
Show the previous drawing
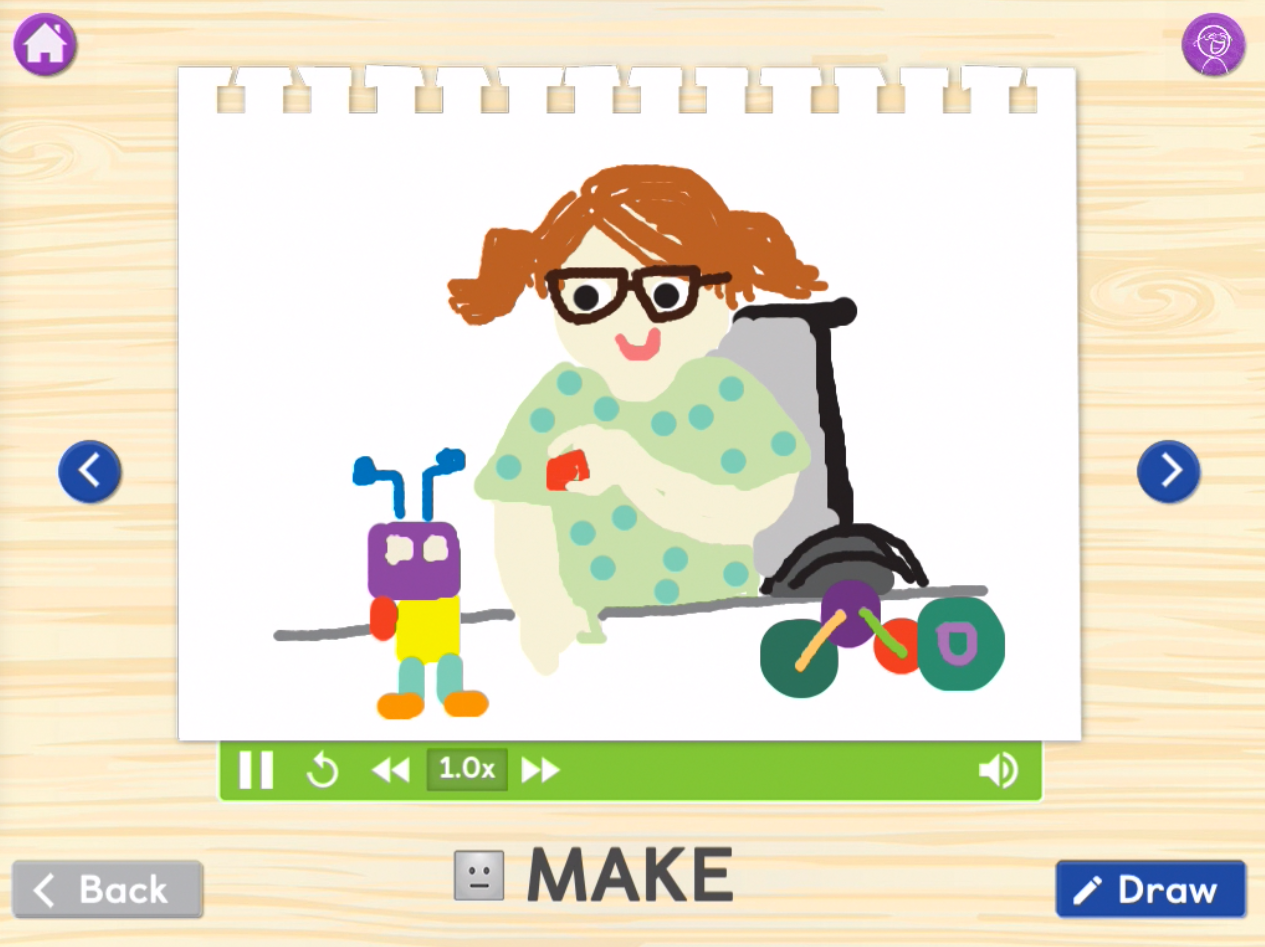point(90,471)
